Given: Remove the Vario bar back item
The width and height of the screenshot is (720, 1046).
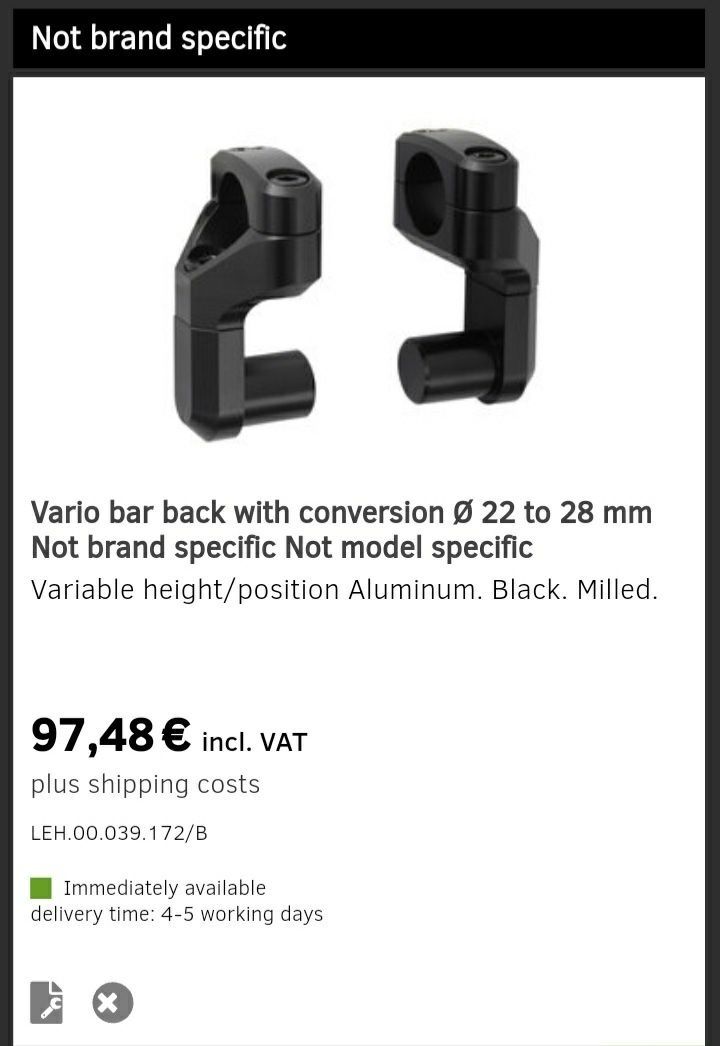Looking at the screenshot, I should [112, 1002].
